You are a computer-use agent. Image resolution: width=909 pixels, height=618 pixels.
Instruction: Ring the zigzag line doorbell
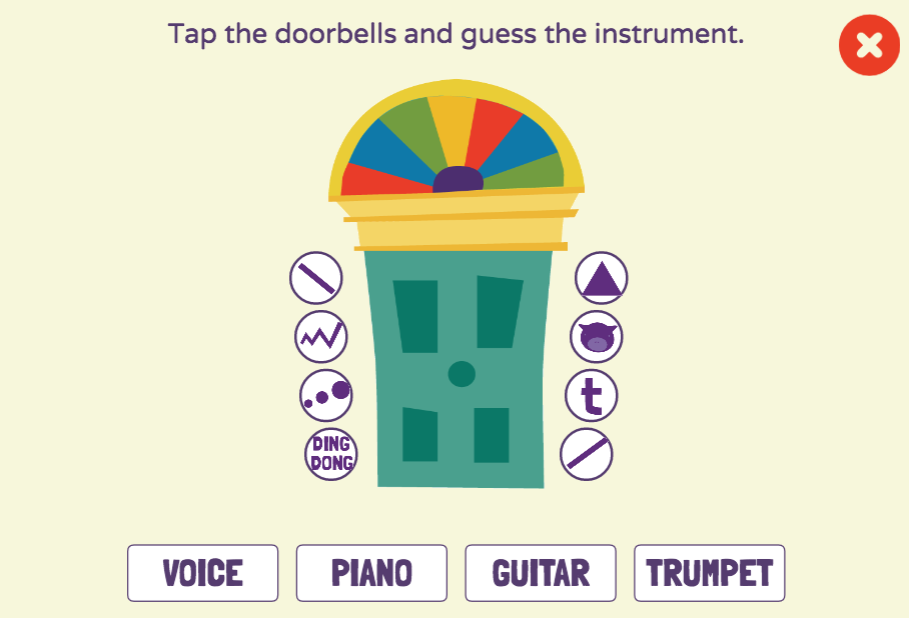[x=321, y=336]
